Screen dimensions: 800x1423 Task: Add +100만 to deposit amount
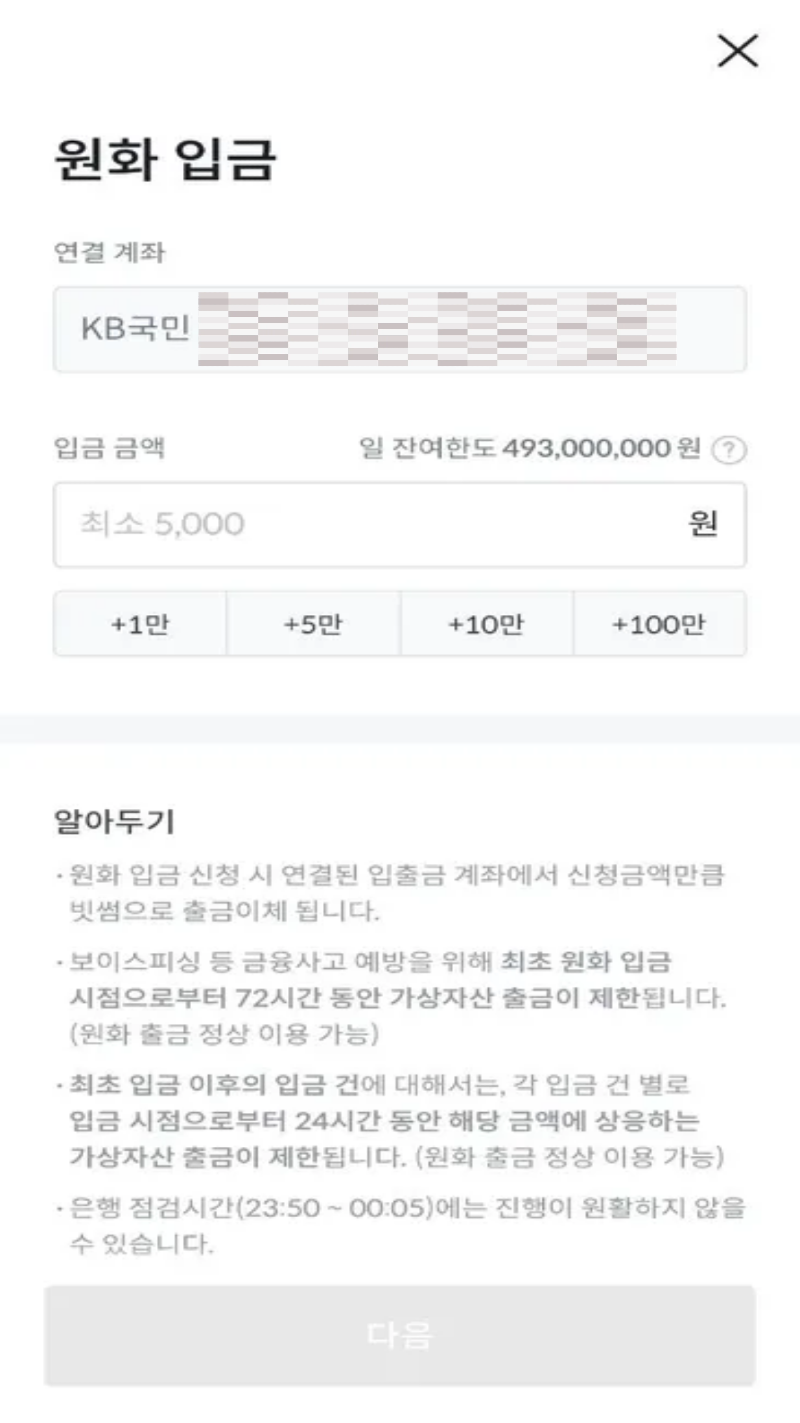tap(659, 624)
